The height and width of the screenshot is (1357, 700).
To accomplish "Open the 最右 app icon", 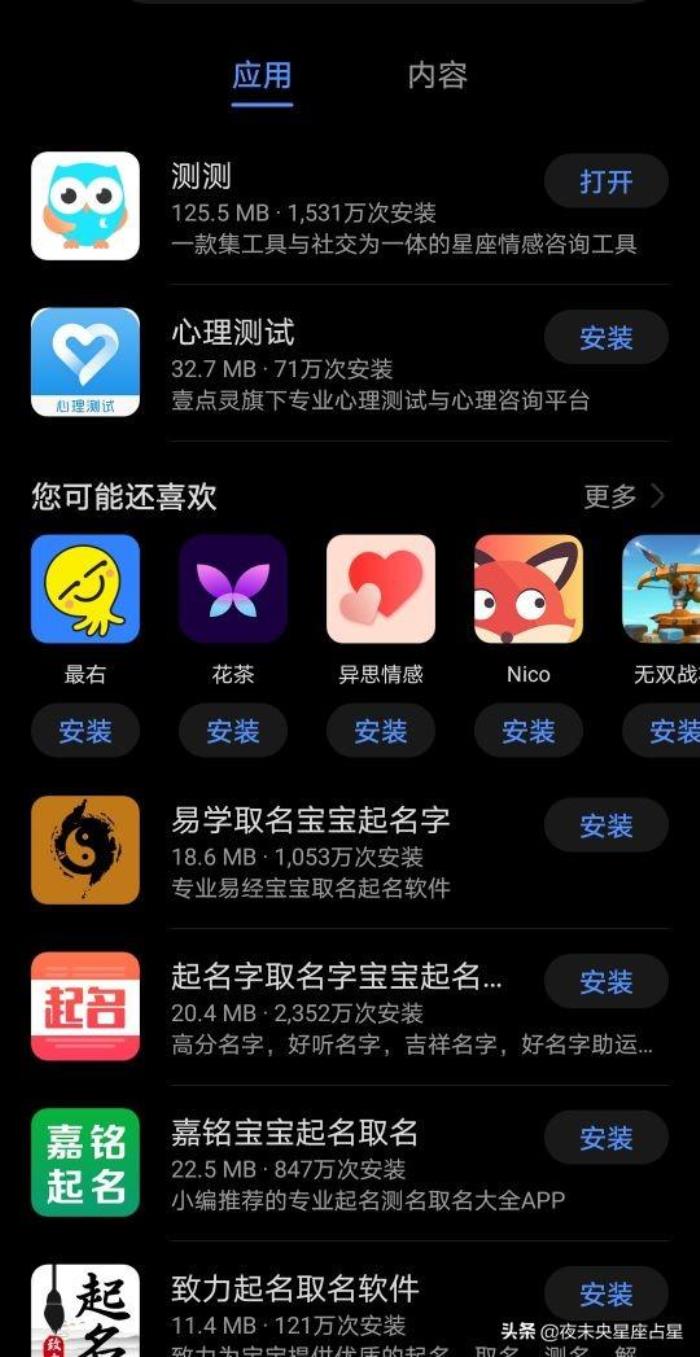I will click(85, 589).
